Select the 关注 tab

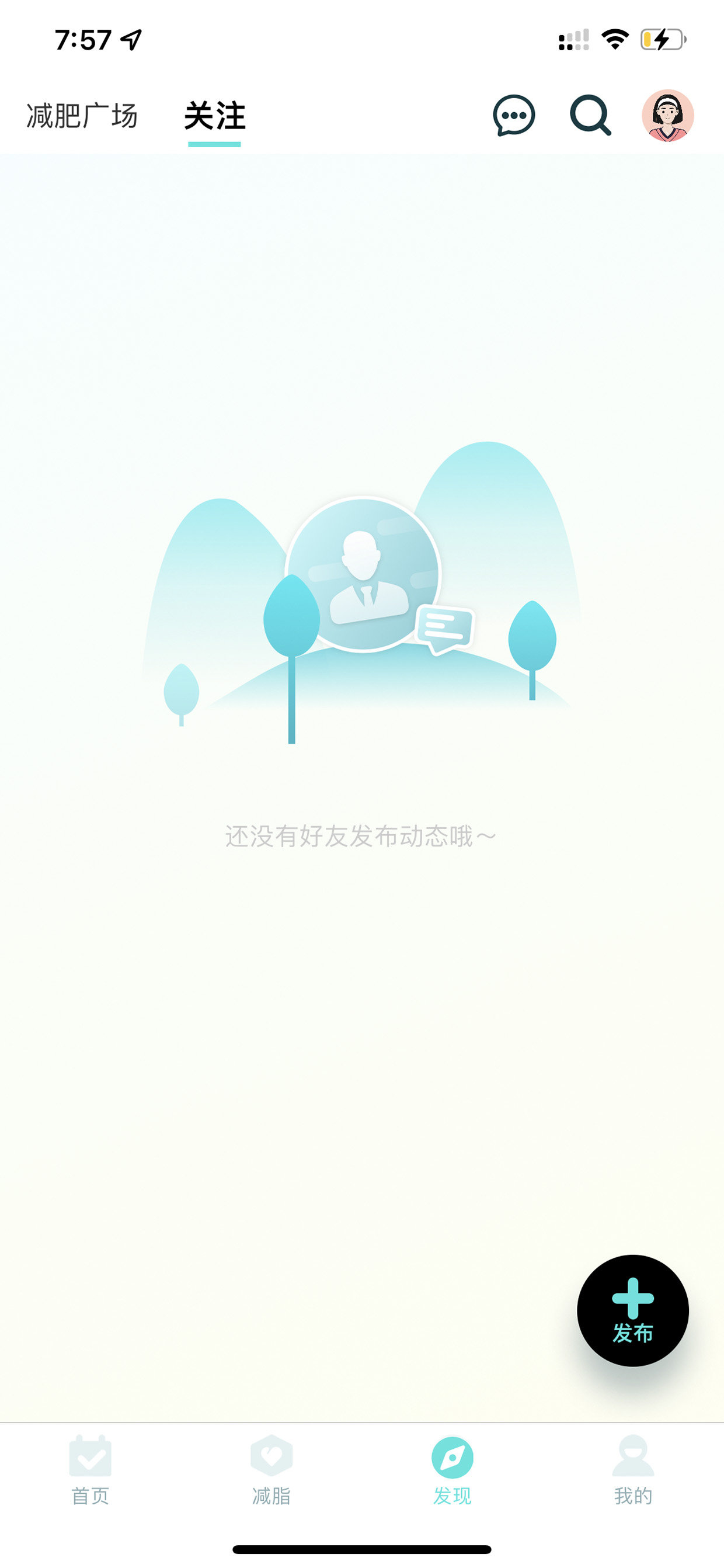coord(215,116)
